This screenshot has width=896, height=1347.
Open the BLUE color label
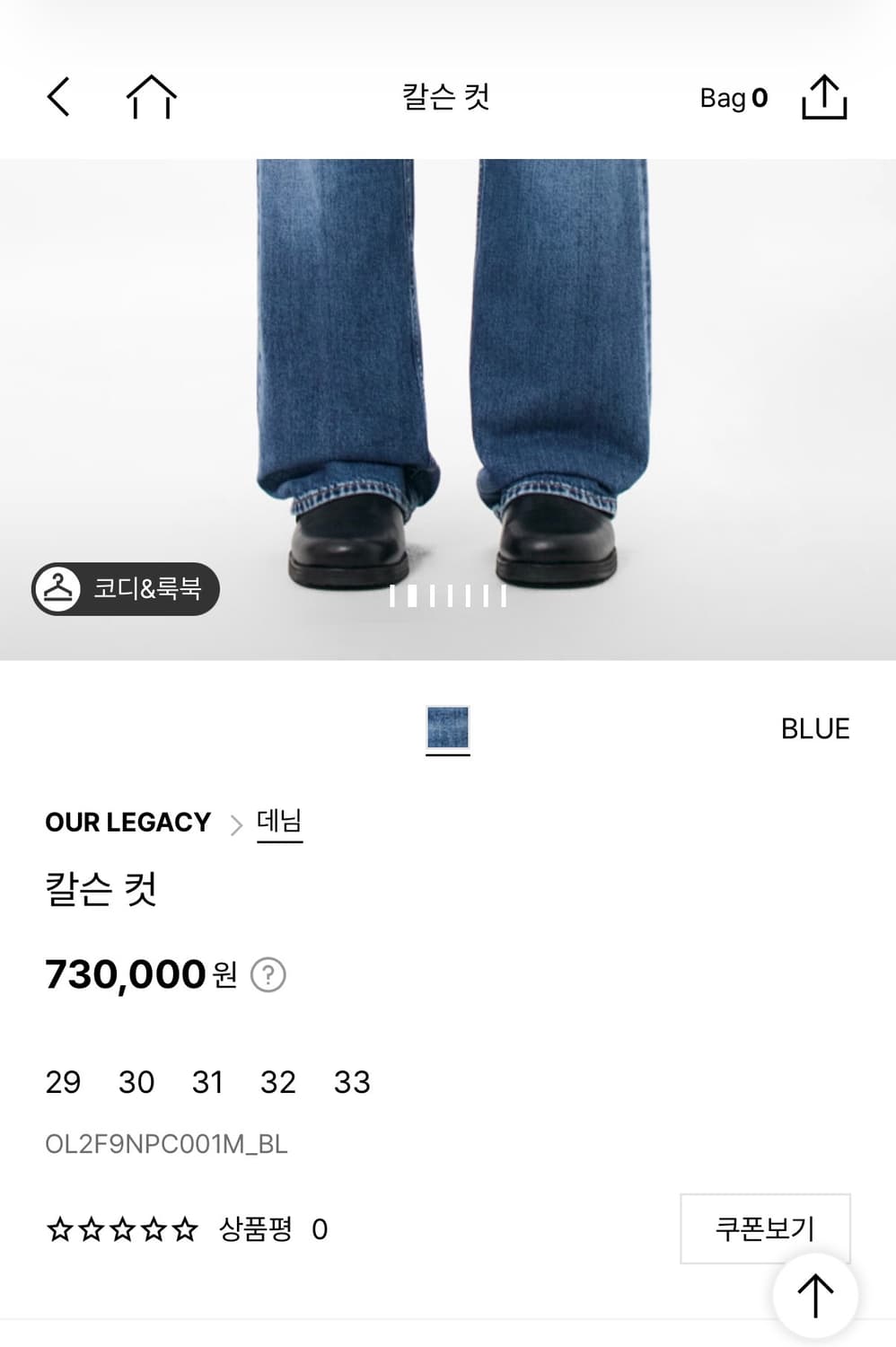[814, 729]
